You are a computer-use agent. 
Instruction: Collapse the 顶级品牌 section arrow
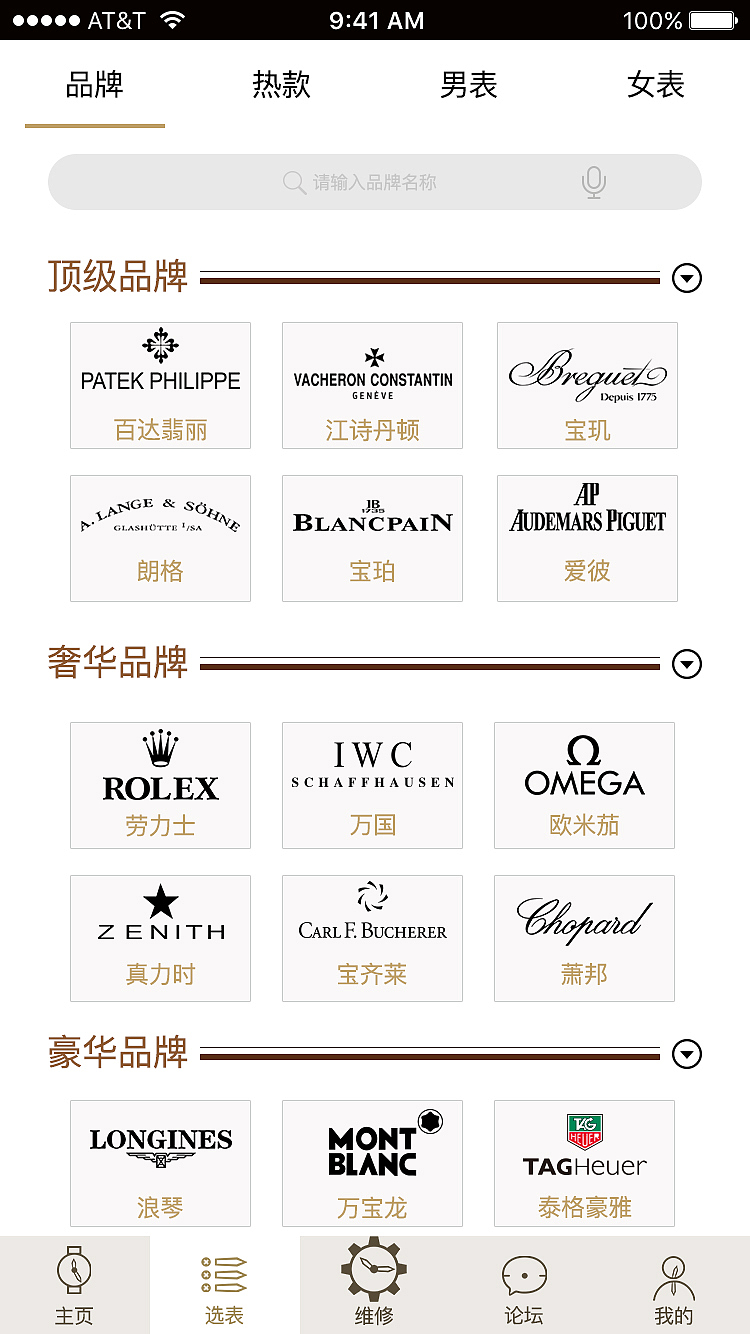click(687, 279)
